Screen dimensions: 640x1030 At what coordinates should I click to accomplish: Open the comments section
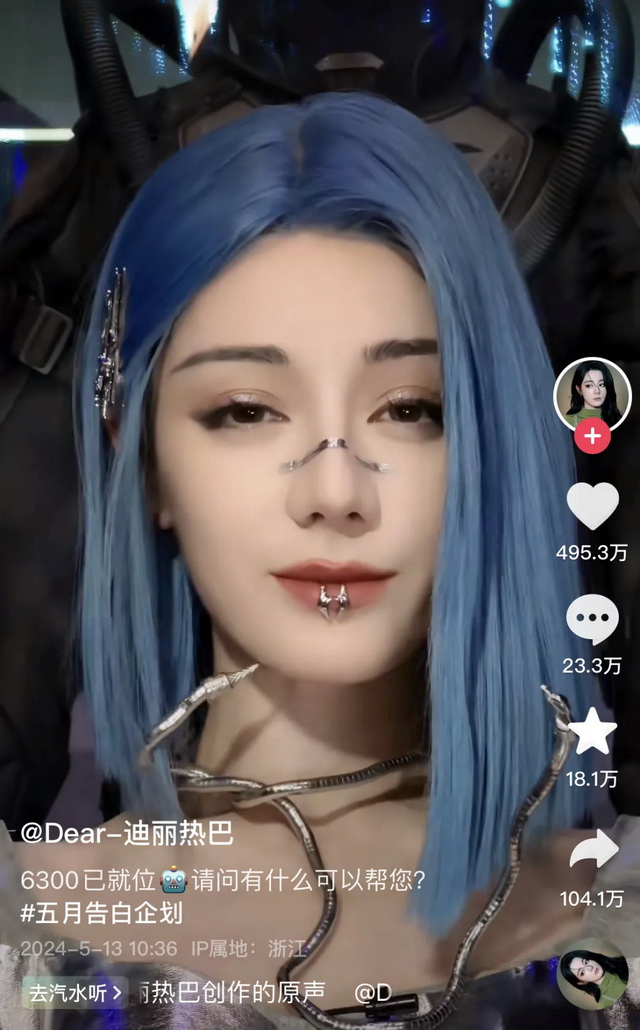[593, 620]
